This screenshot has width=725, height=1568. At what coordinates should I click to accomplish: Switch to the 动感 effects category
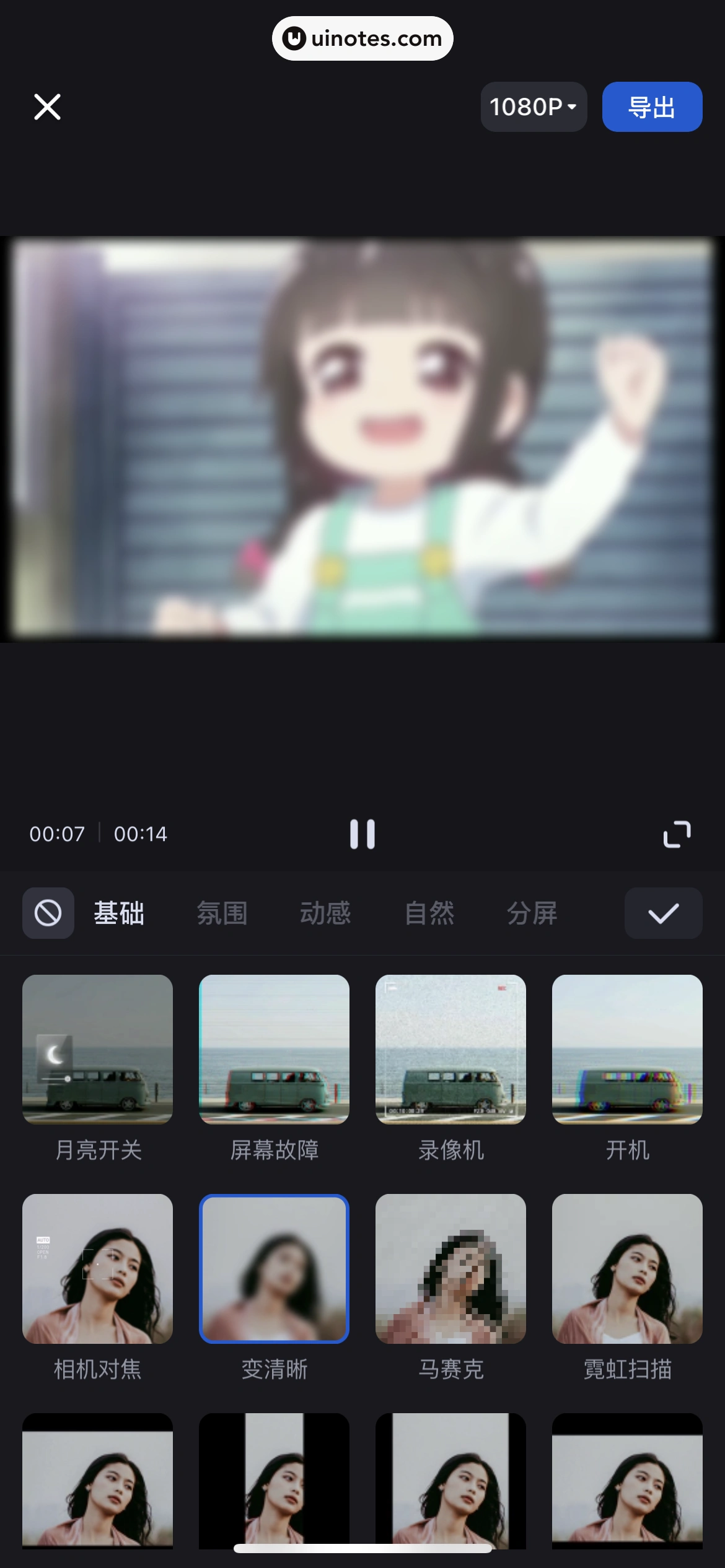[x=325, y=913]
